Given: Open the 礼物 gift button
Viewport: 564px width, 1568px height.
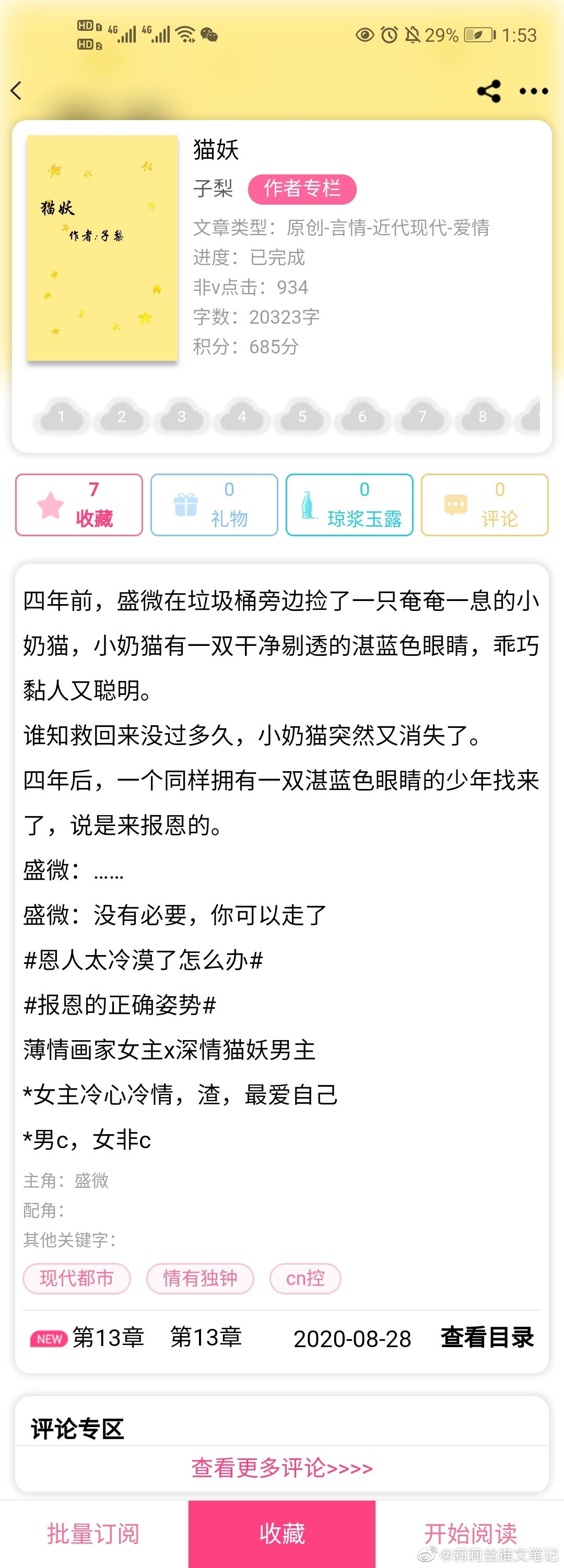Looking at the screenshot, I should (215, 504).
